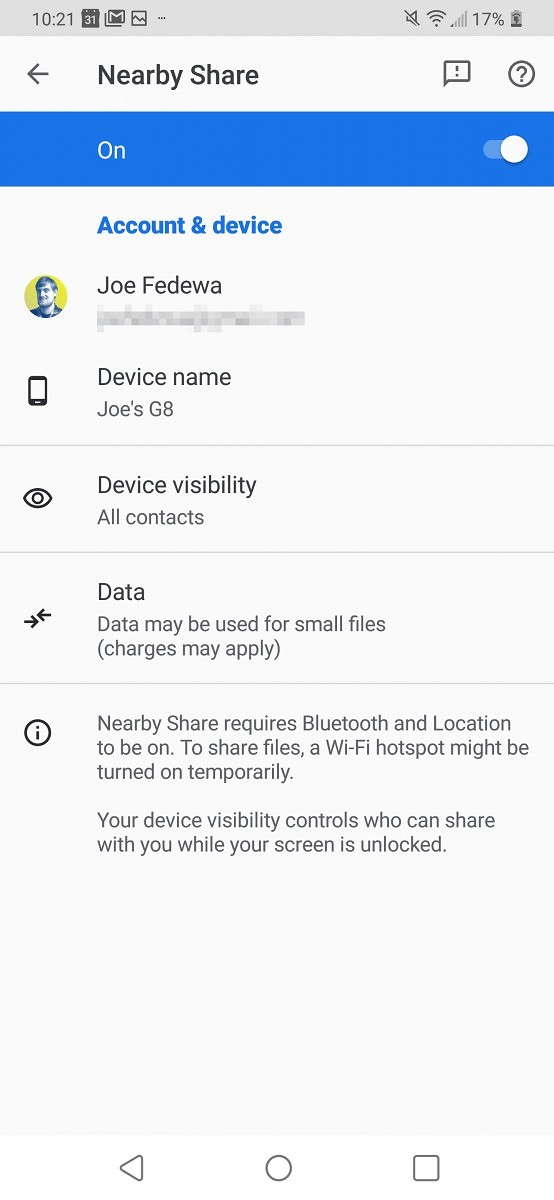Turn off the Nearby Share switch
This screenshot has height=1200, width=554.
[505, 150]
